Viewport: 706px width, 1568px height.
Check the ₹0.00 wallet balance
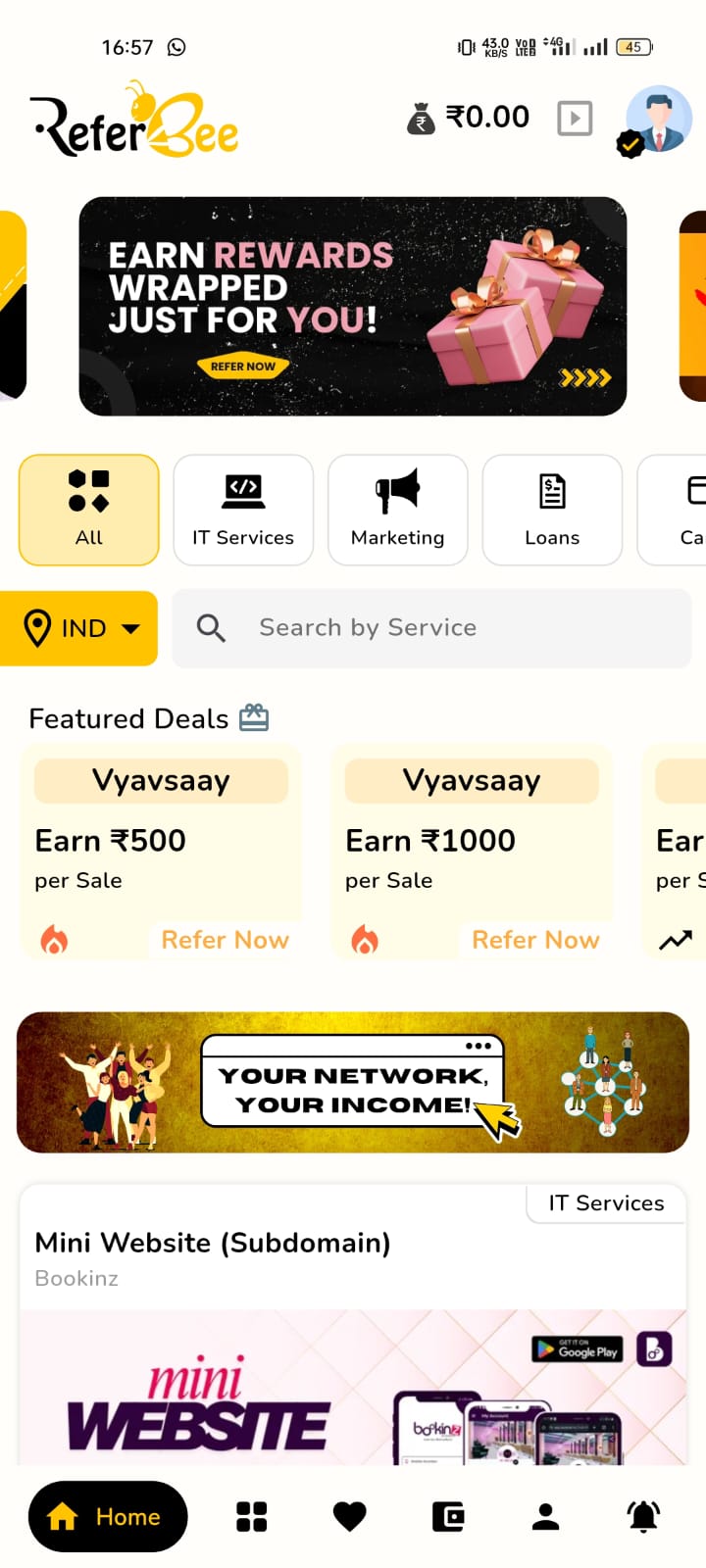(470, 118)
